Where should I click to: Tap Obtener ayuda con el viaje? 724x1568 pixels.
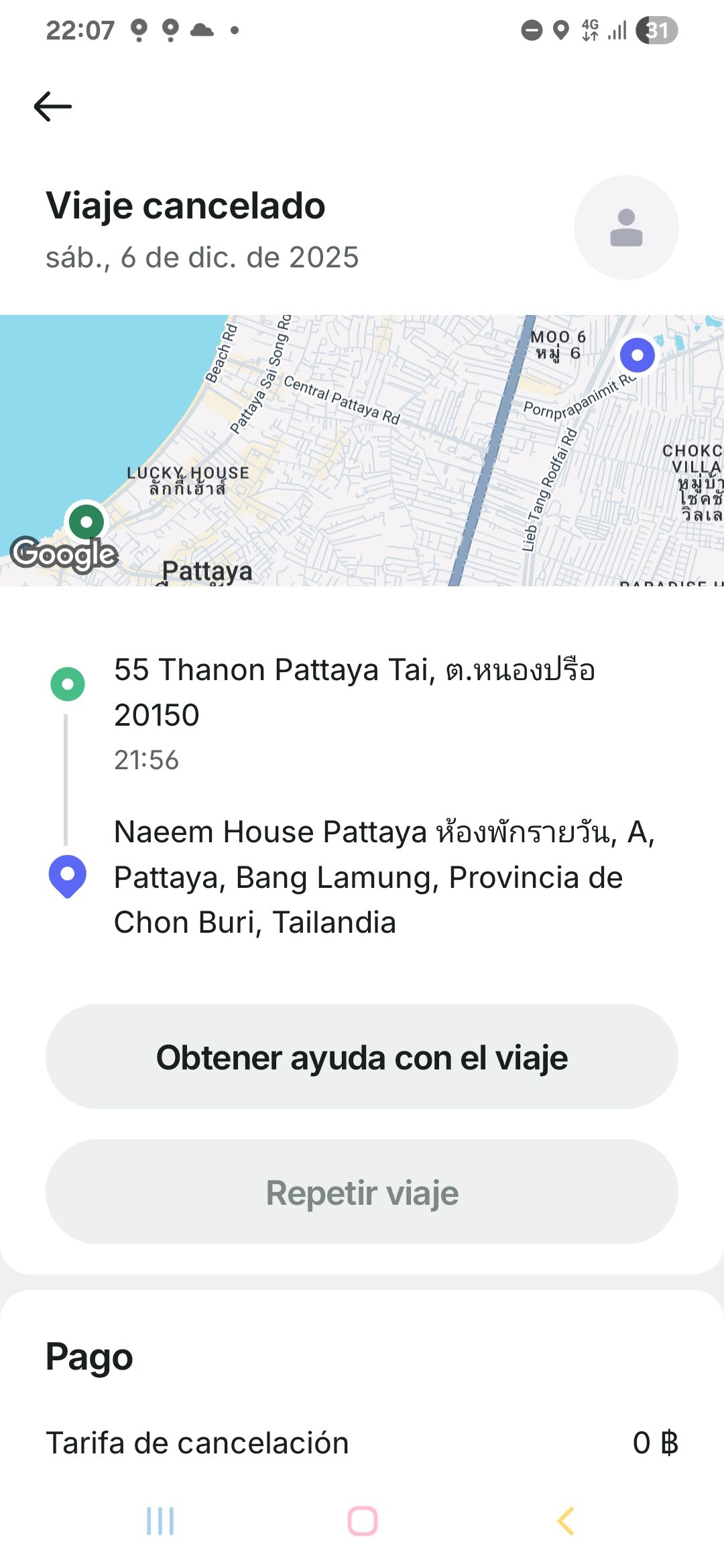coord(362,1057)
